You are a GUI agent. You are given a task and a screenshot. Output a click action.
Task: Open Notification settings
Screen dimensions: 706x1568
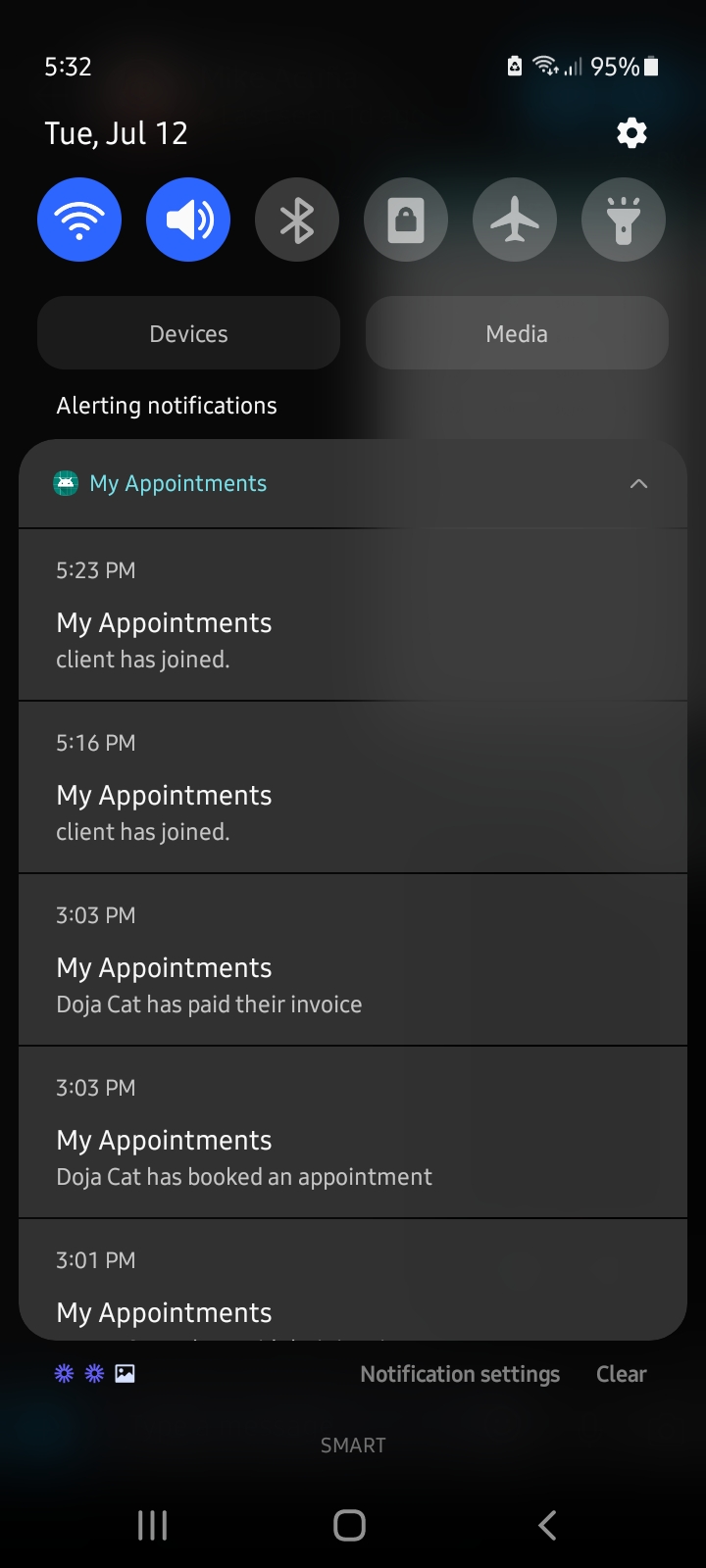pyautogui.click(x=460, y=1374)
